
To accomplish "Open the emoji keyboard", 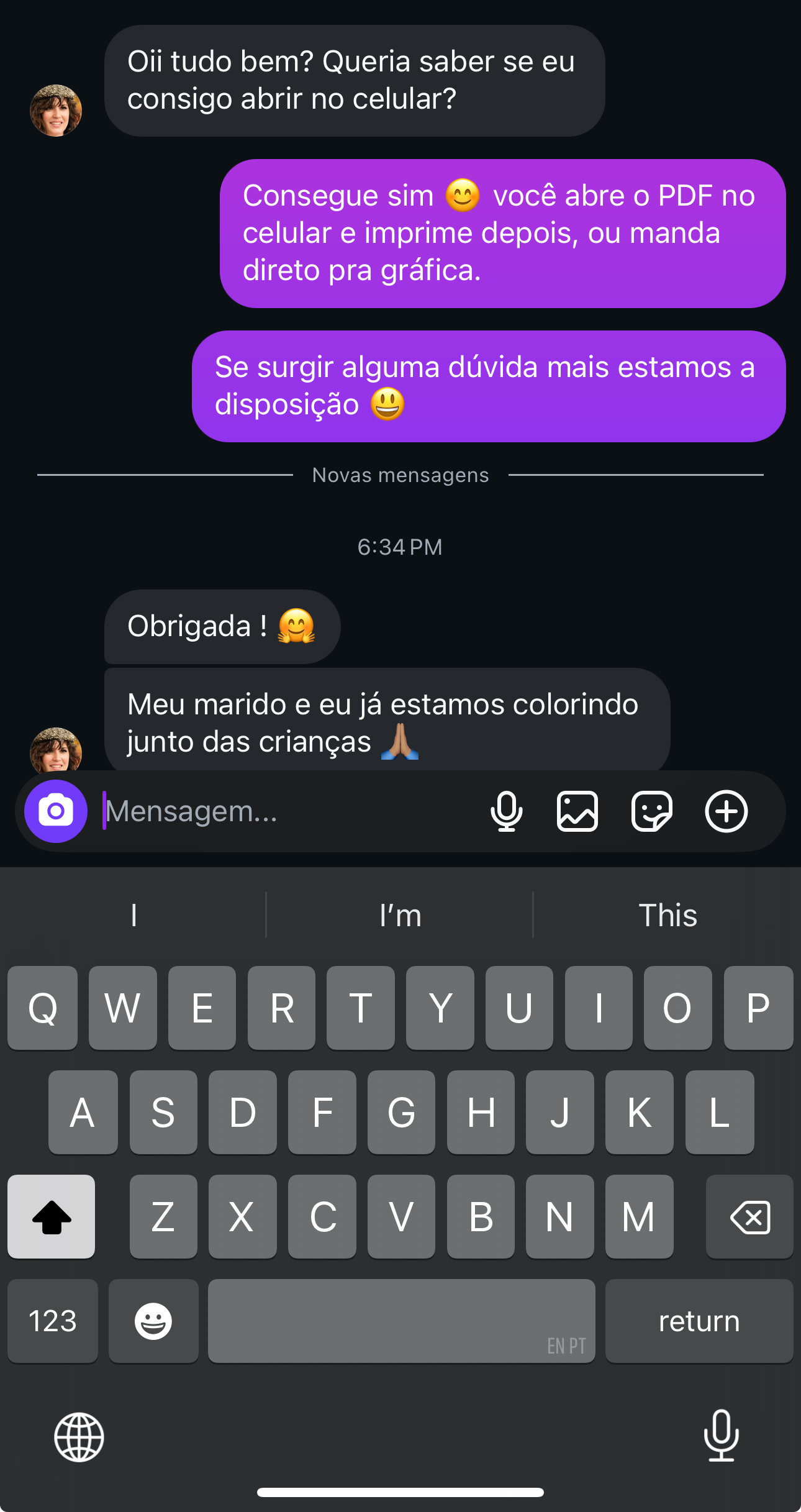I will point(153,1321).
